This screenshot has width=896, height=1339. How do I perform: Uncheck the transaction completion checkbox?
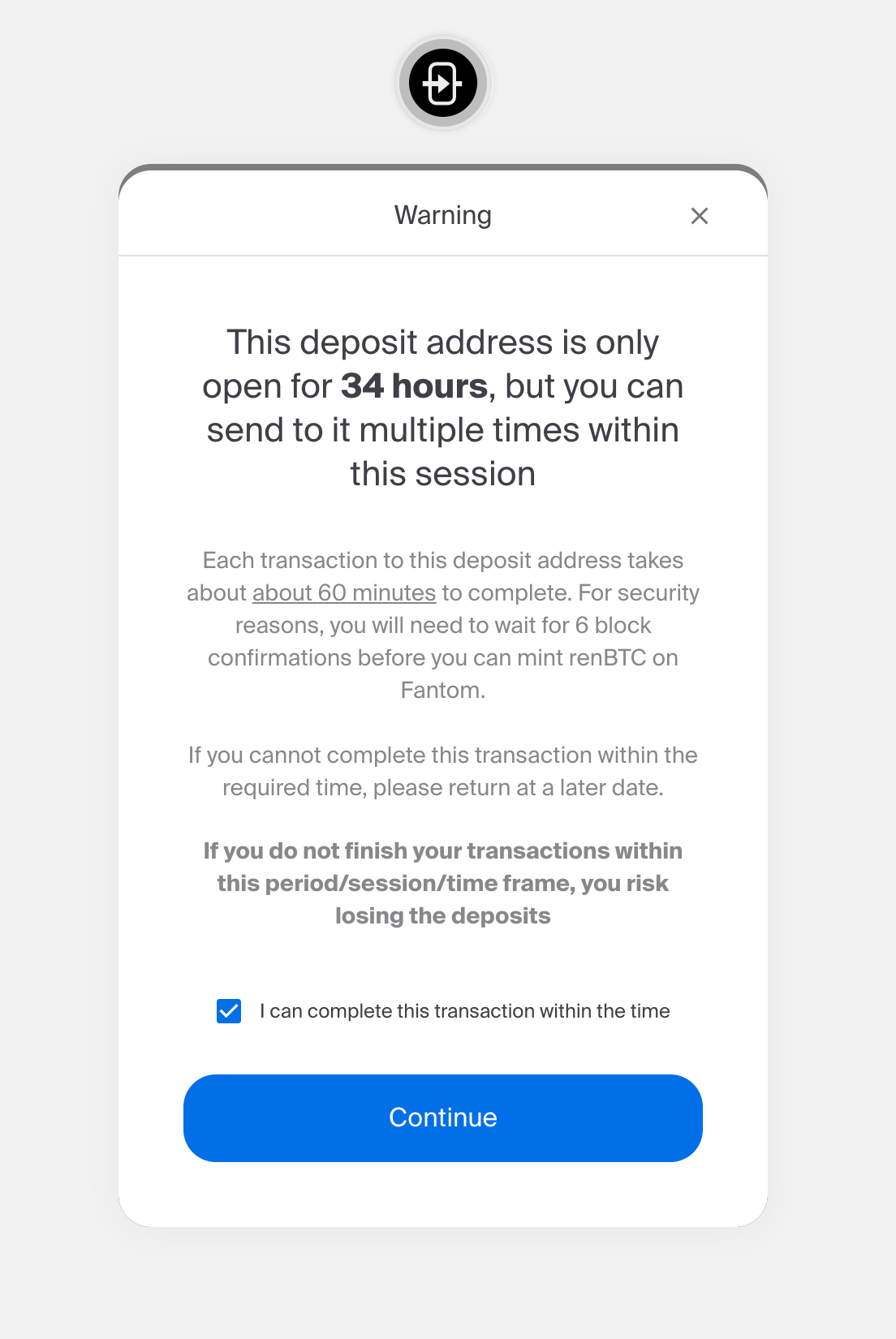pyautogui.click(x=229, y=1011)
